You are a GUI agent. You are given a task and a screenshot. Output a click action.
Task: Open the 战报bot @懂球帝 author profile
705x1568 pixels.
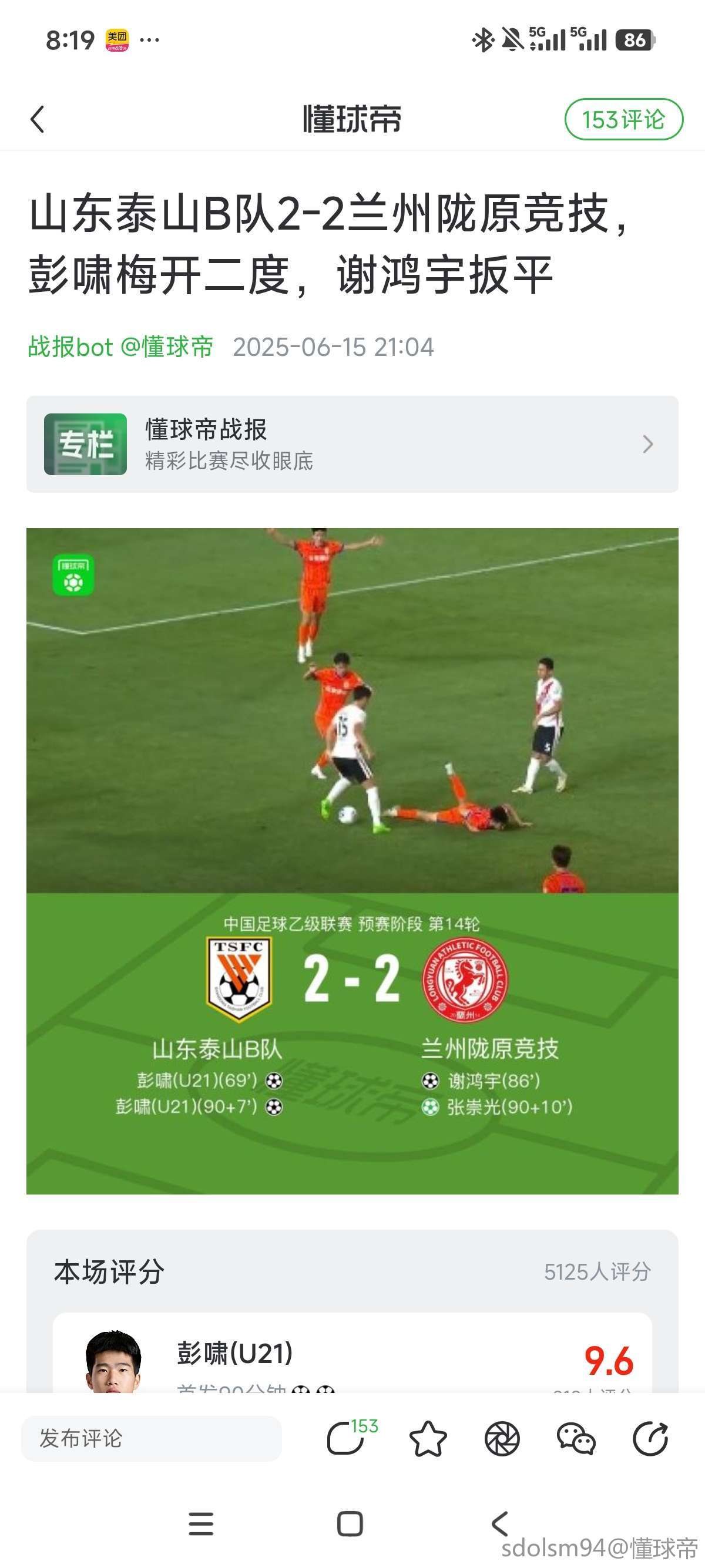point(120,347)
